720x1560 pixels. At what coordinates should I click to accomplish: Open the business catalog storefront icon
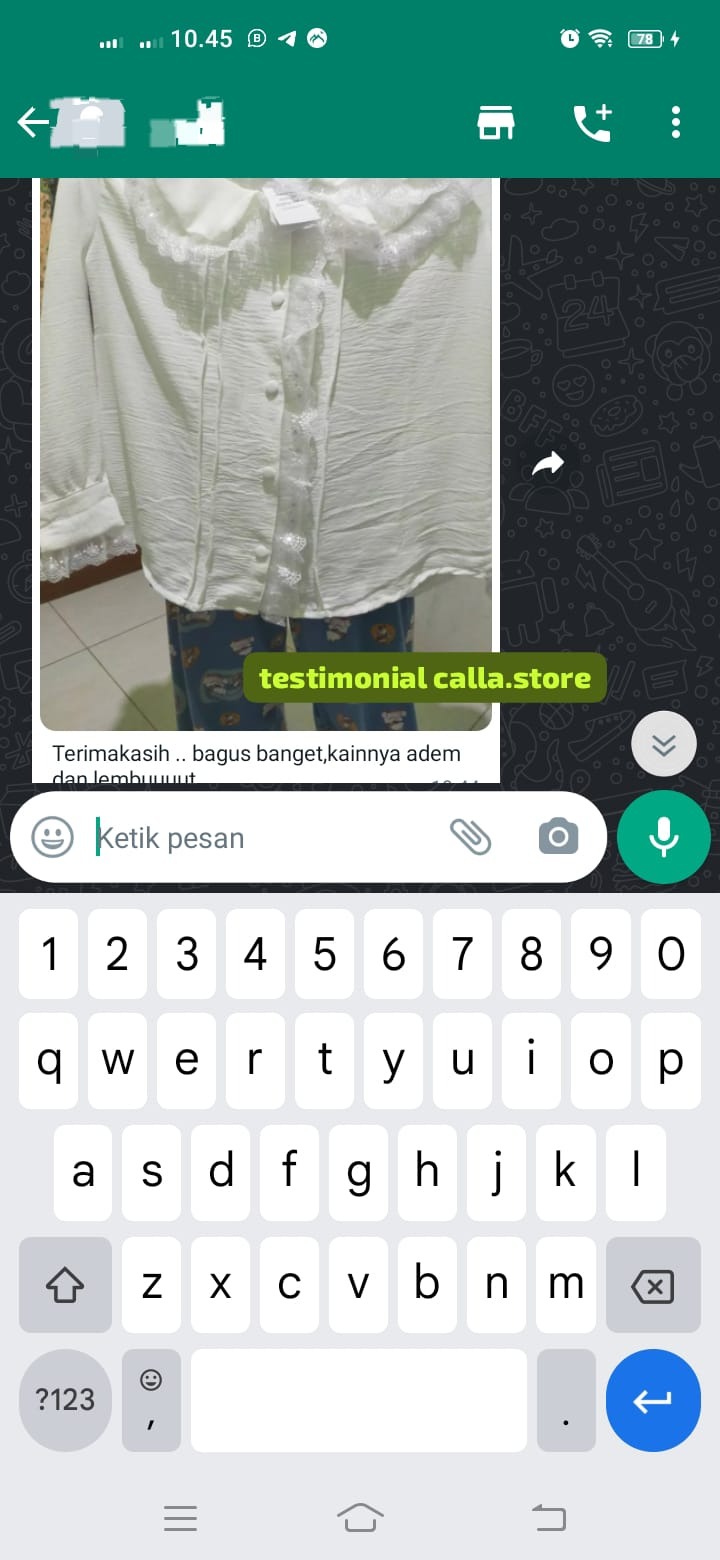point(495,123)
